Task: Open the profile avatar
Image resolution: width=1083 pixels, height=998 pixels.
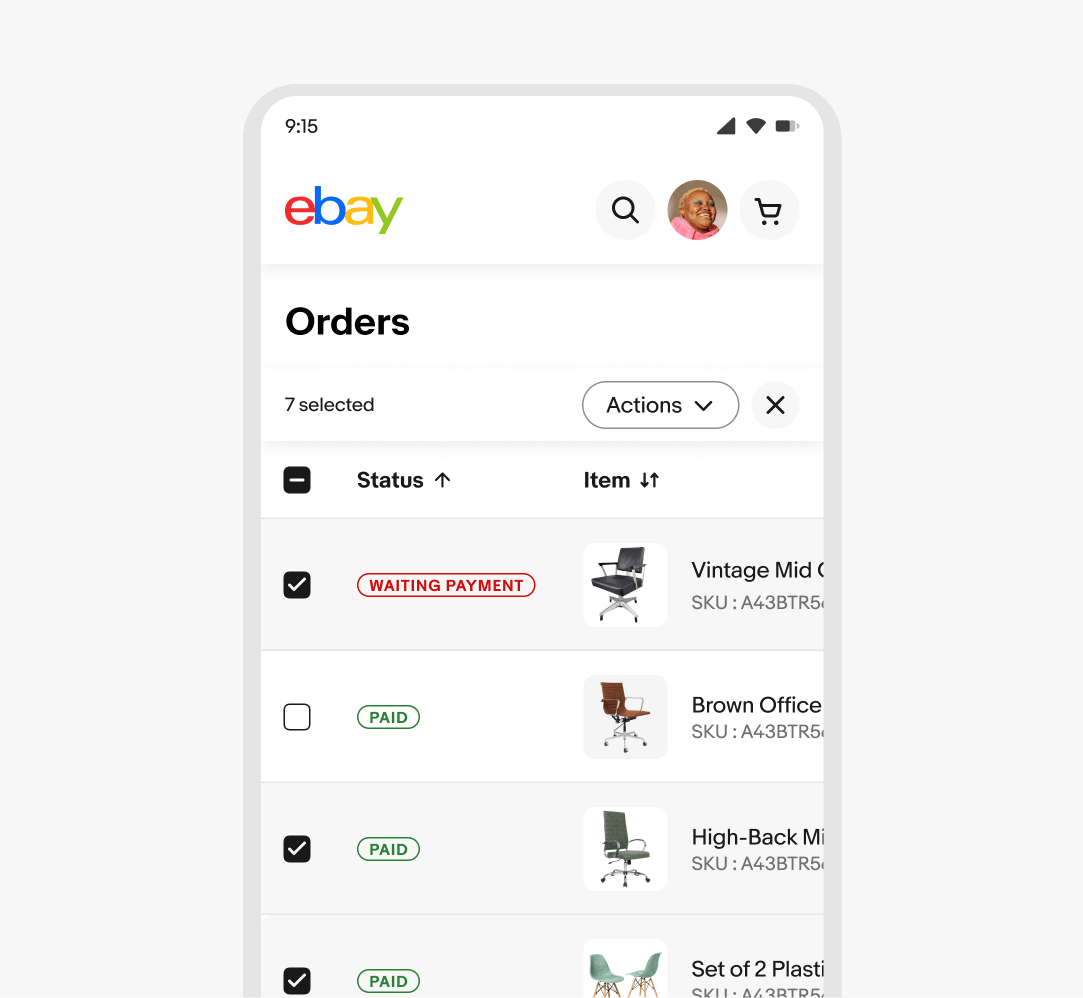Action: tap(697, 210)
